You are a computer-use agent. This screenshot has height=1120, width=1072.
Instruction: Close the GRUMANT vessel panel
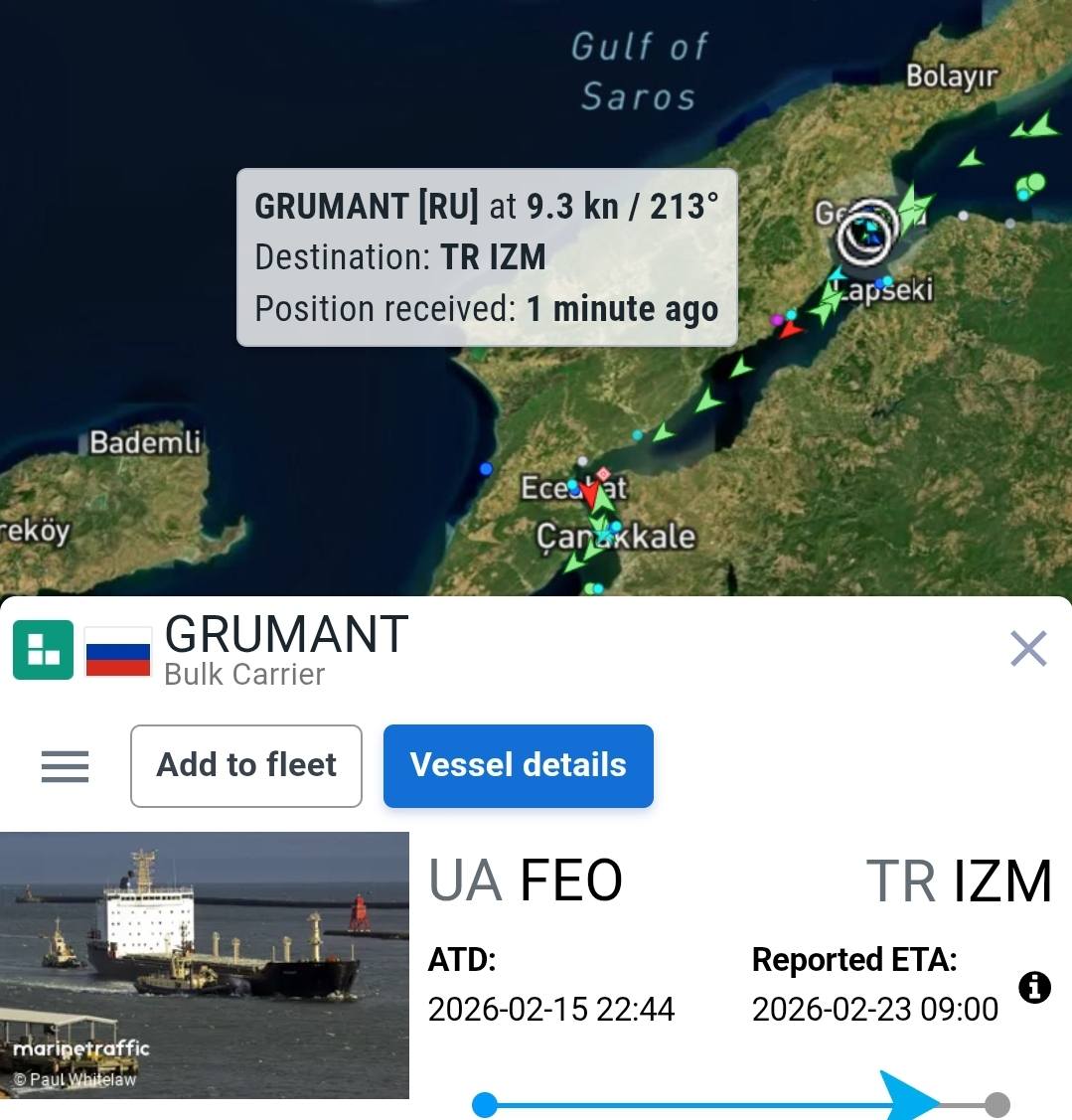pos(1028,649)
